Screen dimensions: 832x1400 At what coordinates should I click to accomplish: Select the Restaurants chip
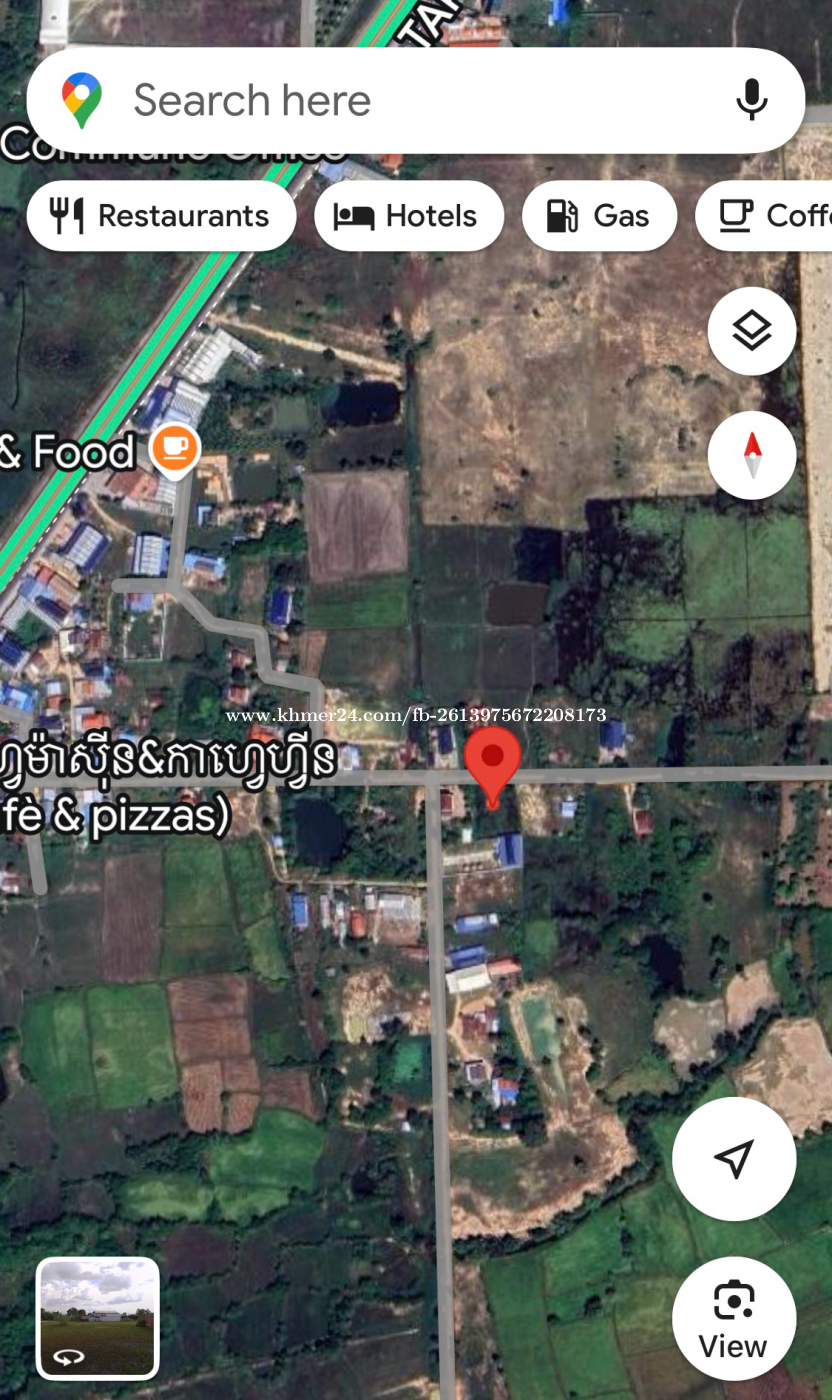pyautogui.click(x=161, y=216)
